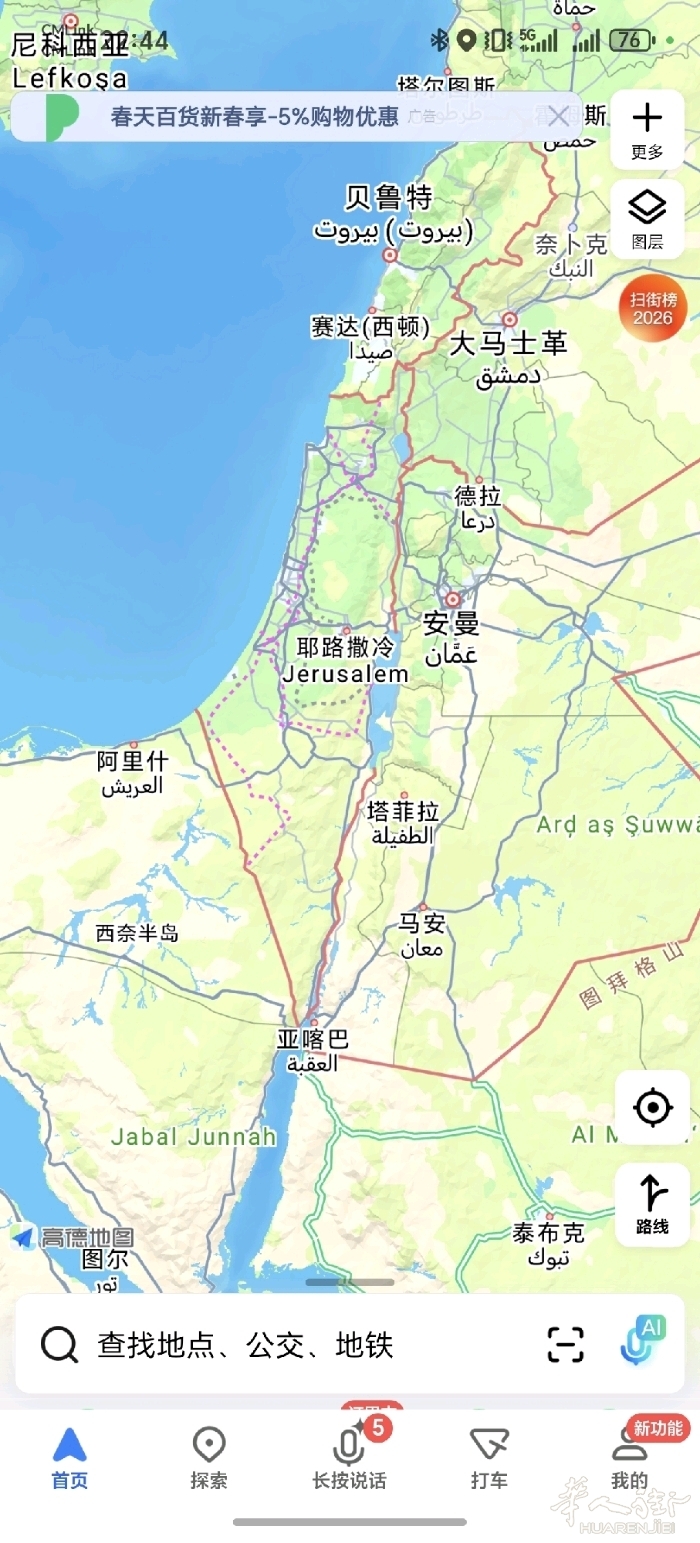Switch to the 首页 tab
The image size is (700, 1543).
click(69, 1458)
